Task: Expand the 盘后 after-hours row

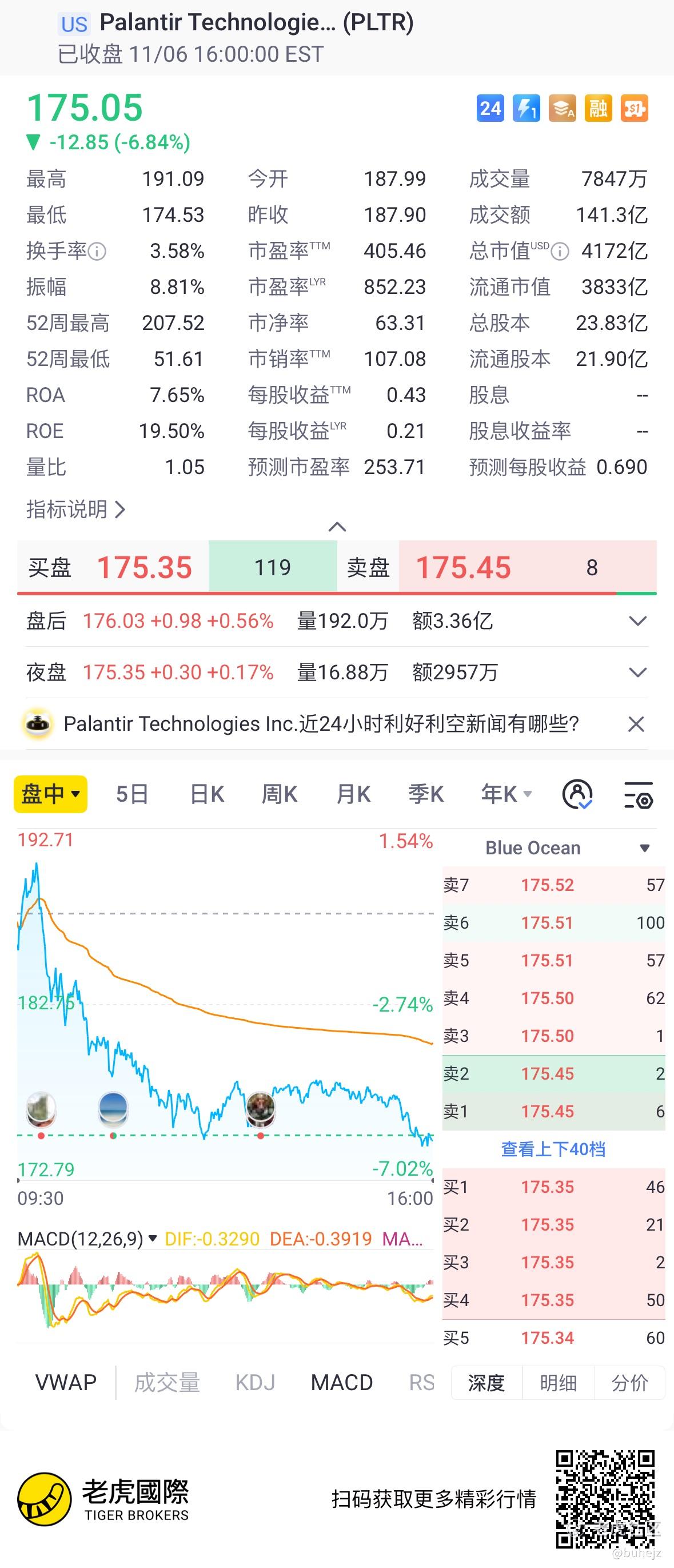Action: (x=637, y=621)
